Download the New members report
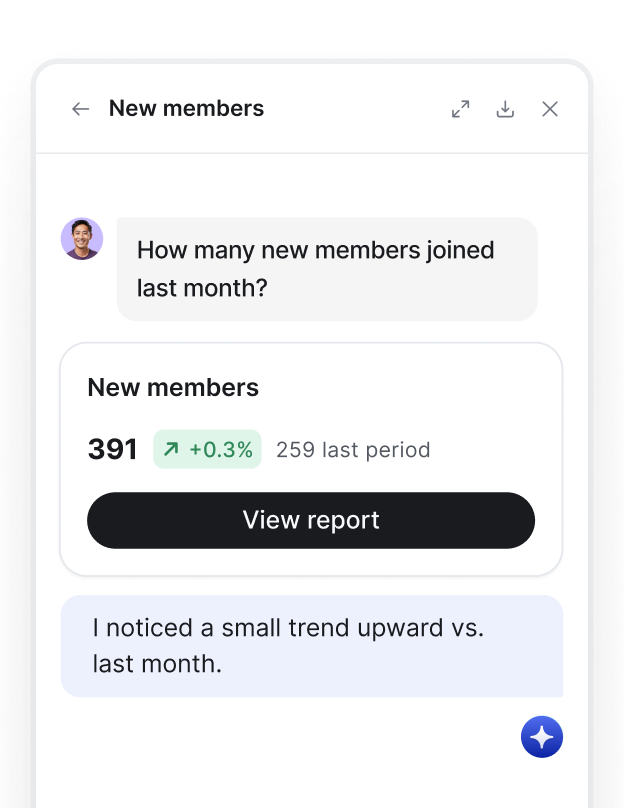 point(505,109)
